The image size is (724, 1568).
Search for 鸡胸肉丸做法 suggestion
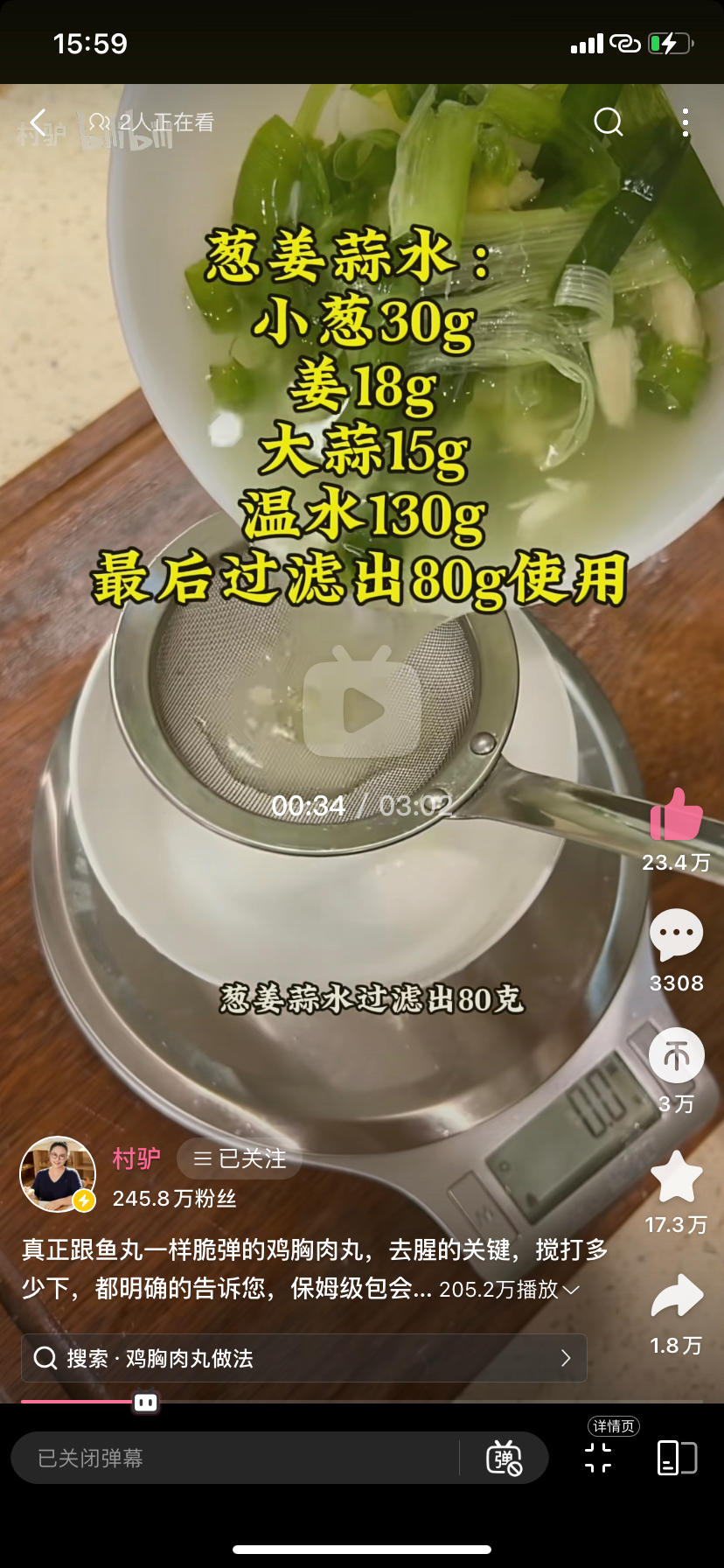[x=303, y=1358]
